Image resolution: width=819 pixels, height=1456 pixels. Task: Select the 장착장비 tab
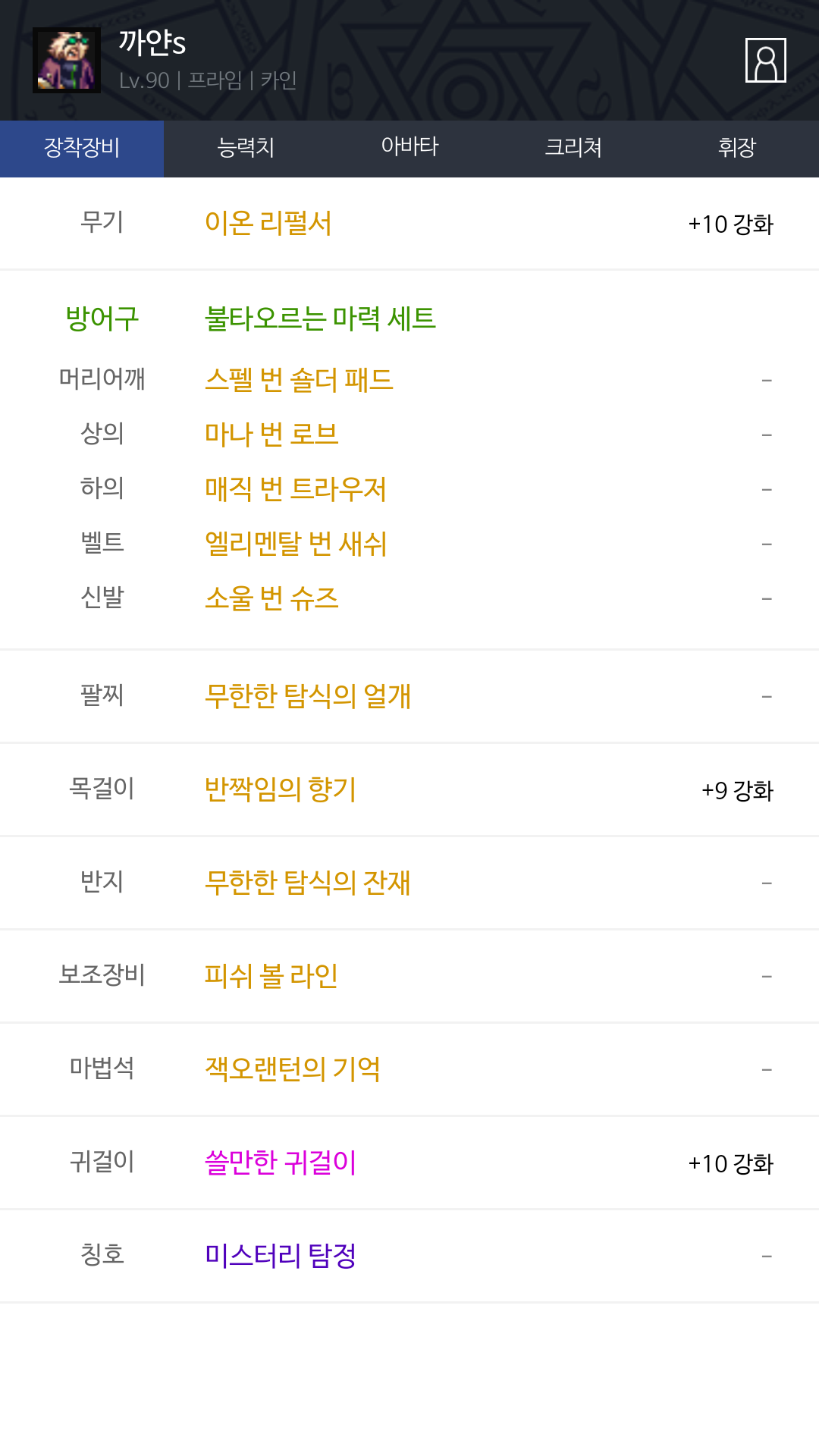click(x=82, y=148)
